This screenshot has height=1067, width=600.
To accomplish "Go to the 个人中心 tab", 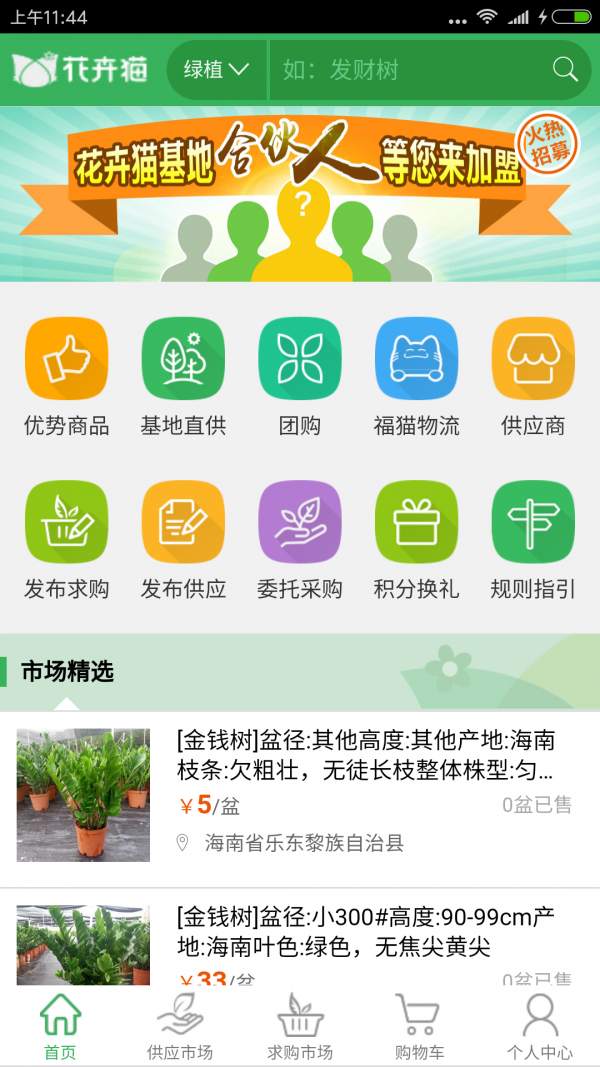I will tap(540, 1027).
